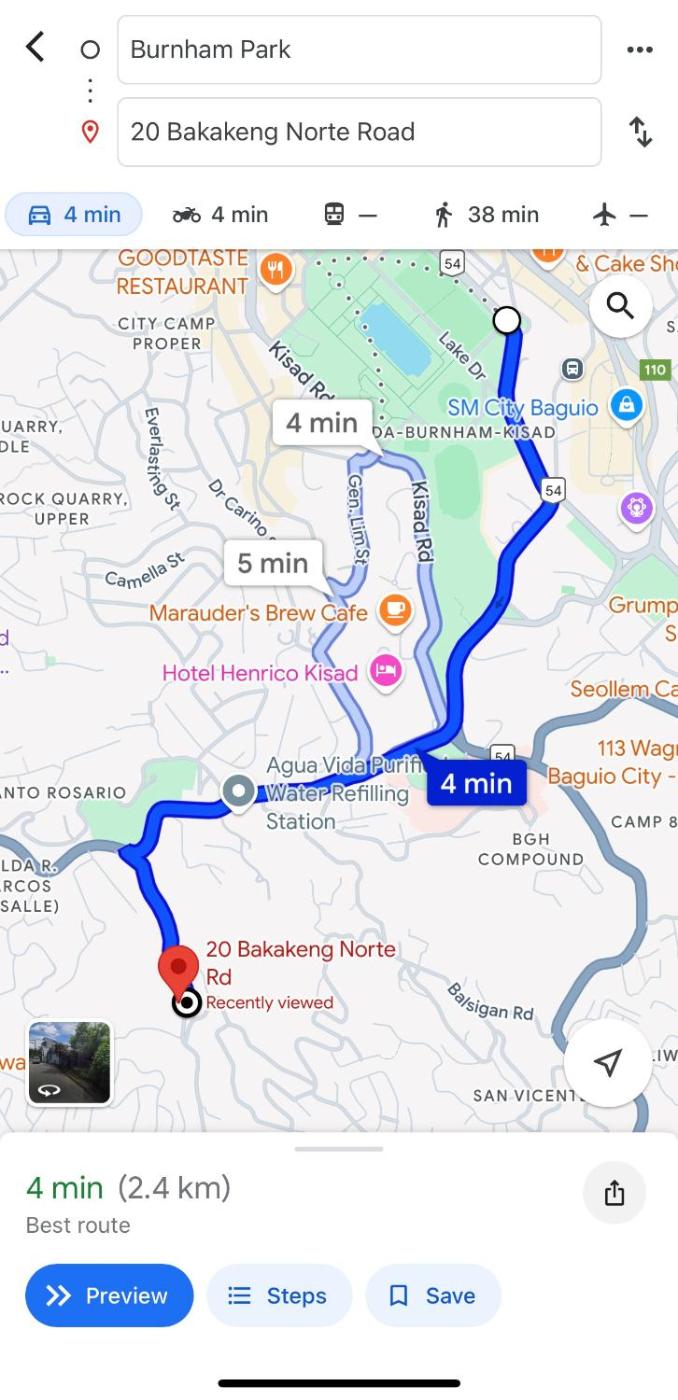678x1400 pixels.
Task: Change the 20 Bakakeng Norte Road destination
Action: click(359, 131)
